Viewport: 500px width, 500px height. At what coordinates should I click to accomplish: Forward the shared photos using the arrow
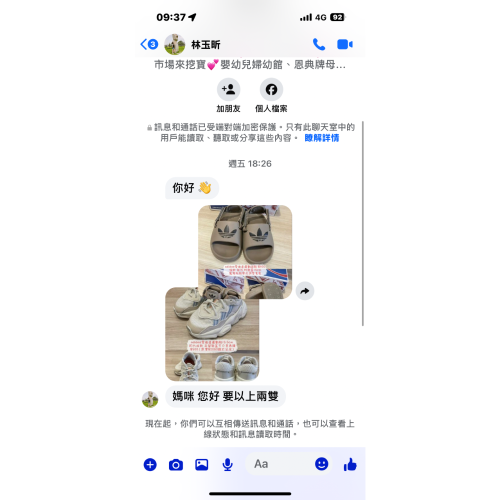[x=305, y=291]
